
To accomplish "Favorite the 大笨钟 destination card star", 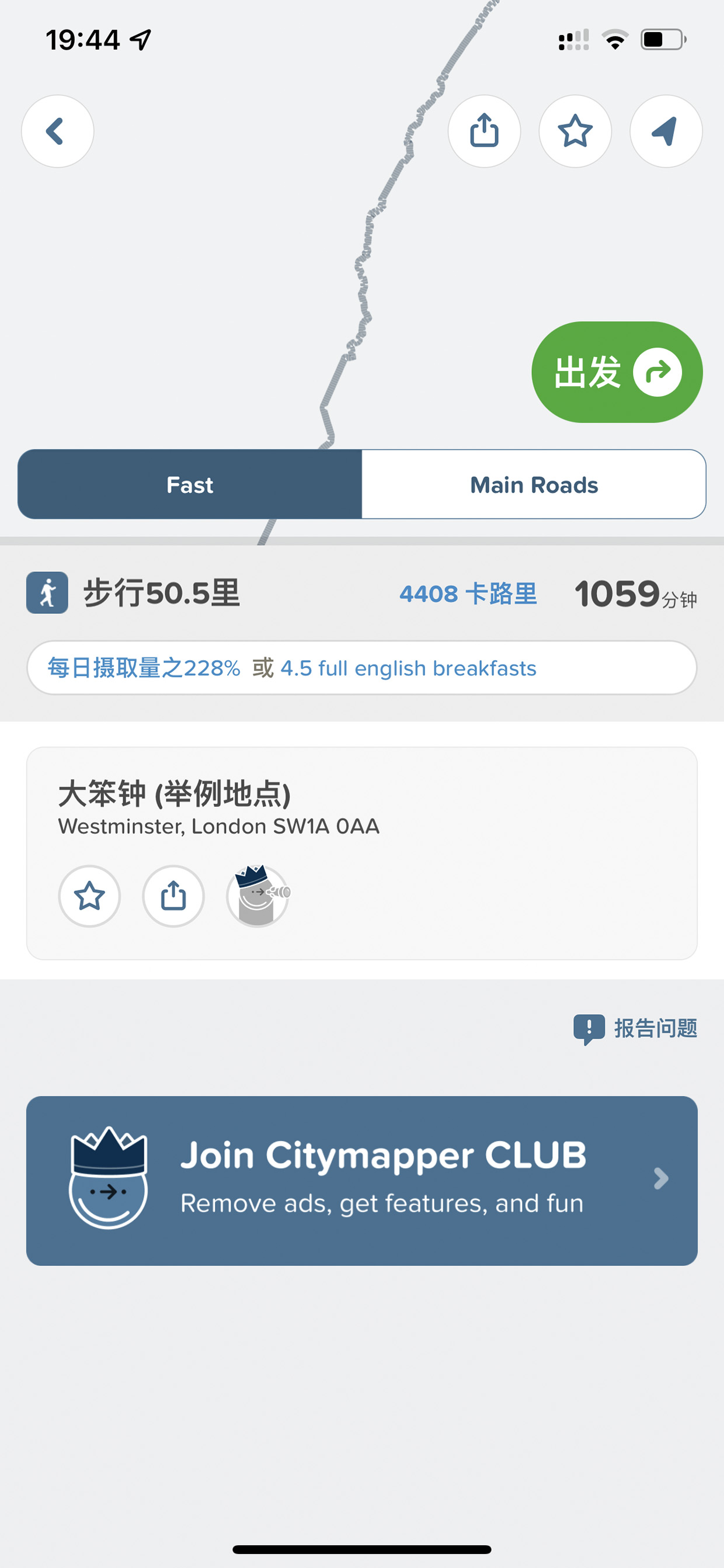I will [89, 896].
